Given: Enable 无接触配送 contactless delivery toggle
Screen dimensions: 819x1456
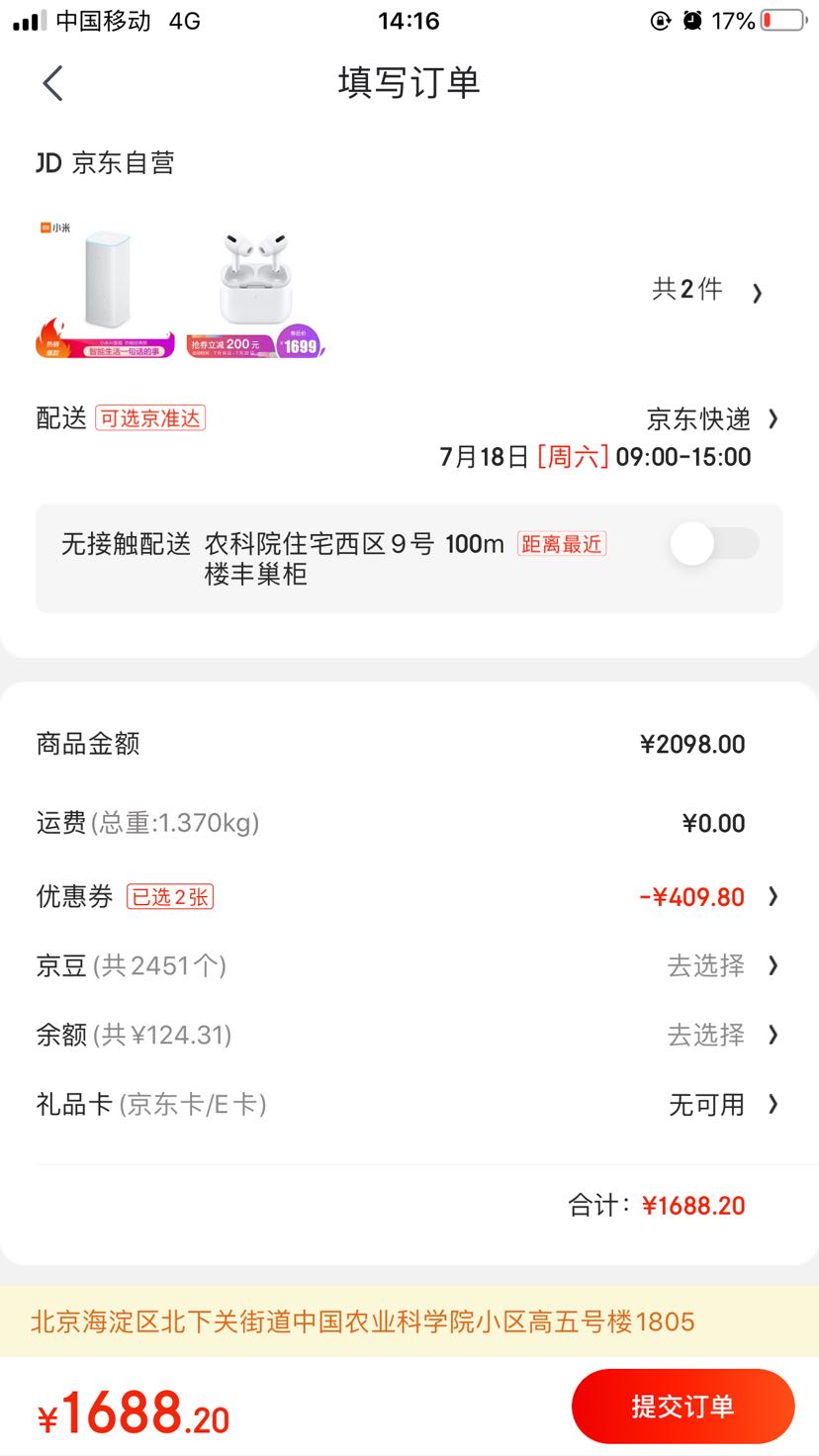Looking at the screenshot, I should point(714,544).
